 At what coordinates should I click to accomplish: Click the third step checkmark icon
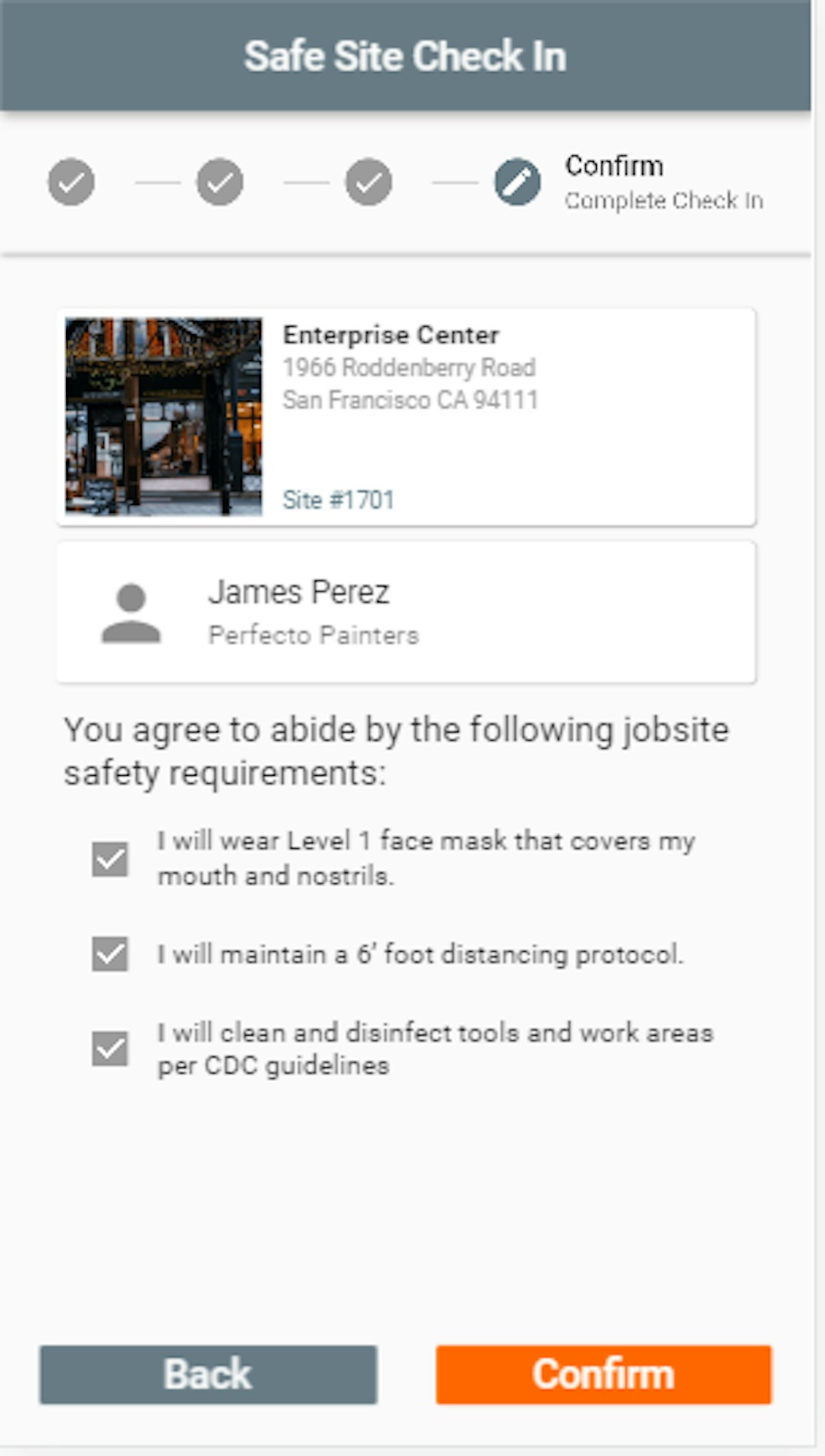(x=368, y=182)
